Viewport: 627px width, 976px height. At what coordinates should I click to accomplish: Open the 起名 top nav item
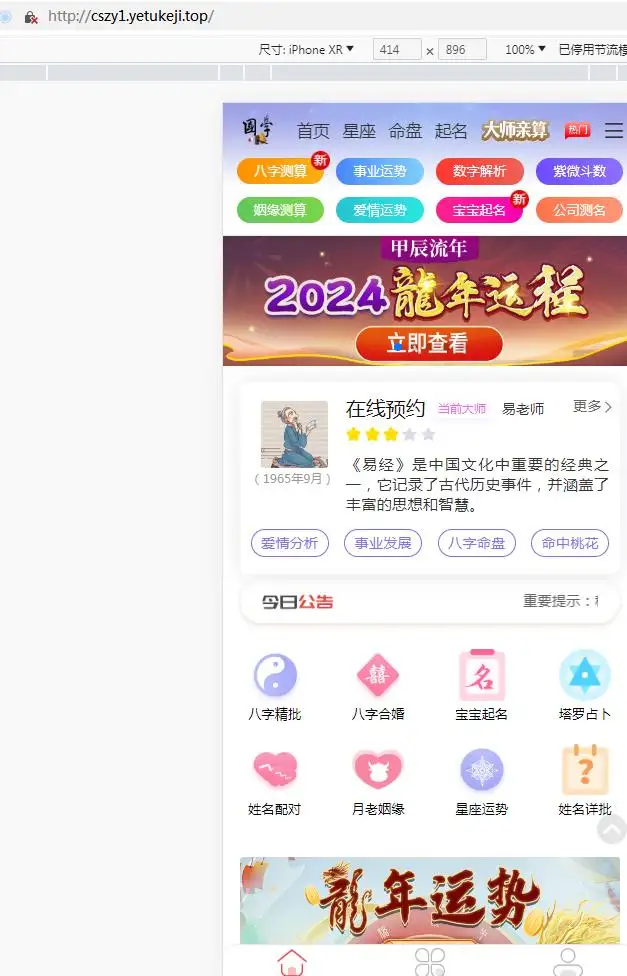(x=451, y=131)
